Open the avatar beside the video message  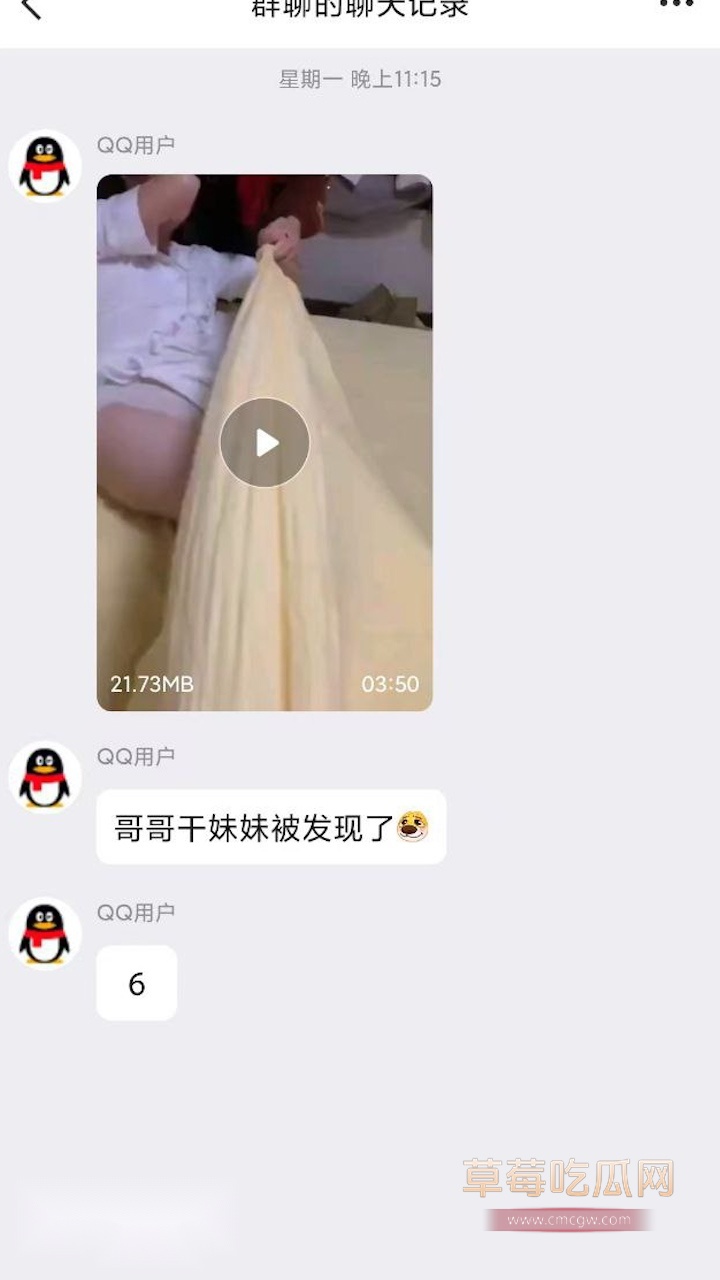point(45,166)
